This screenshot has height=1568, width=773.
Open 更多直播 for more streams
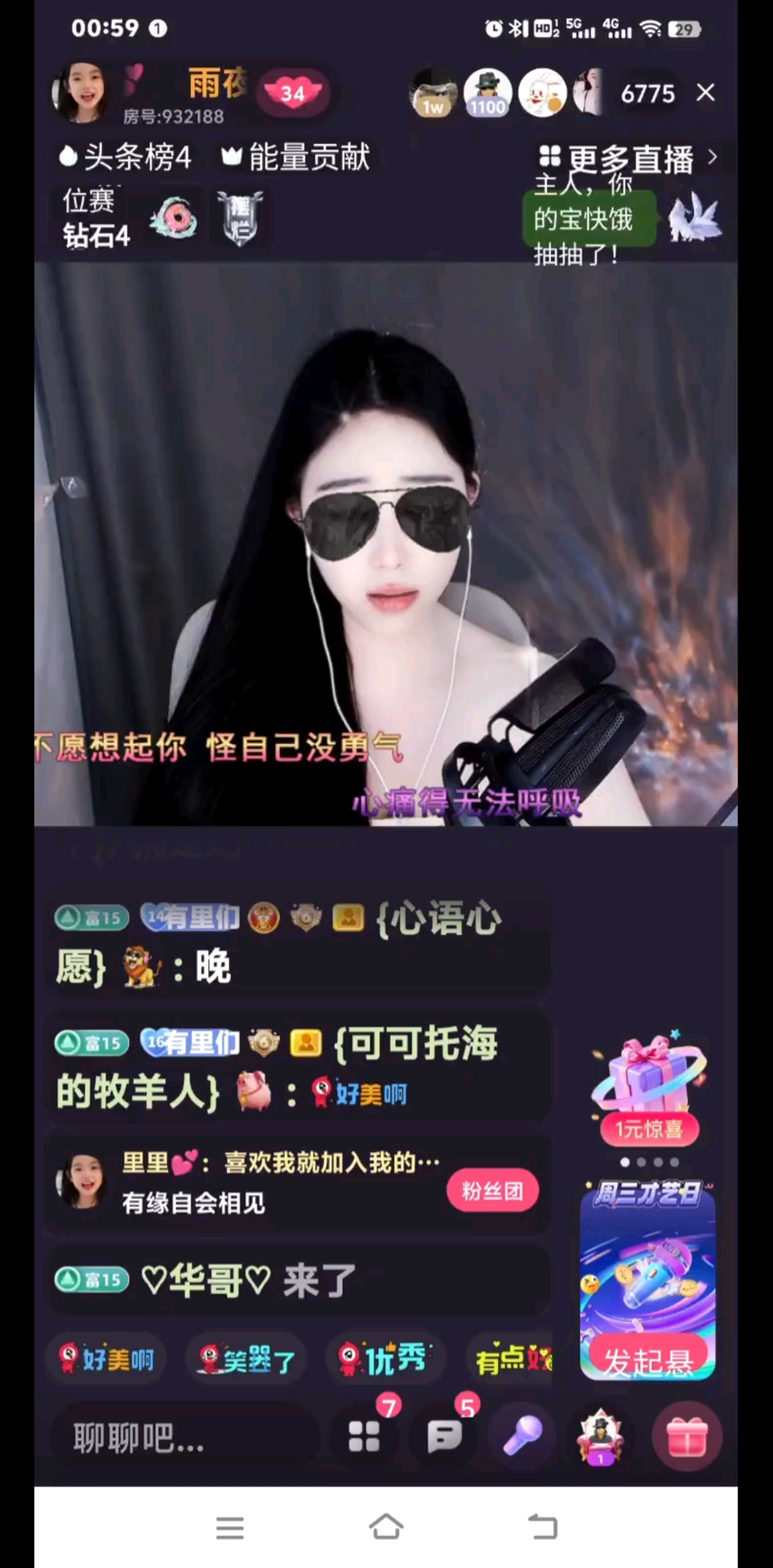pyautogui.click(x=627, y=158)
